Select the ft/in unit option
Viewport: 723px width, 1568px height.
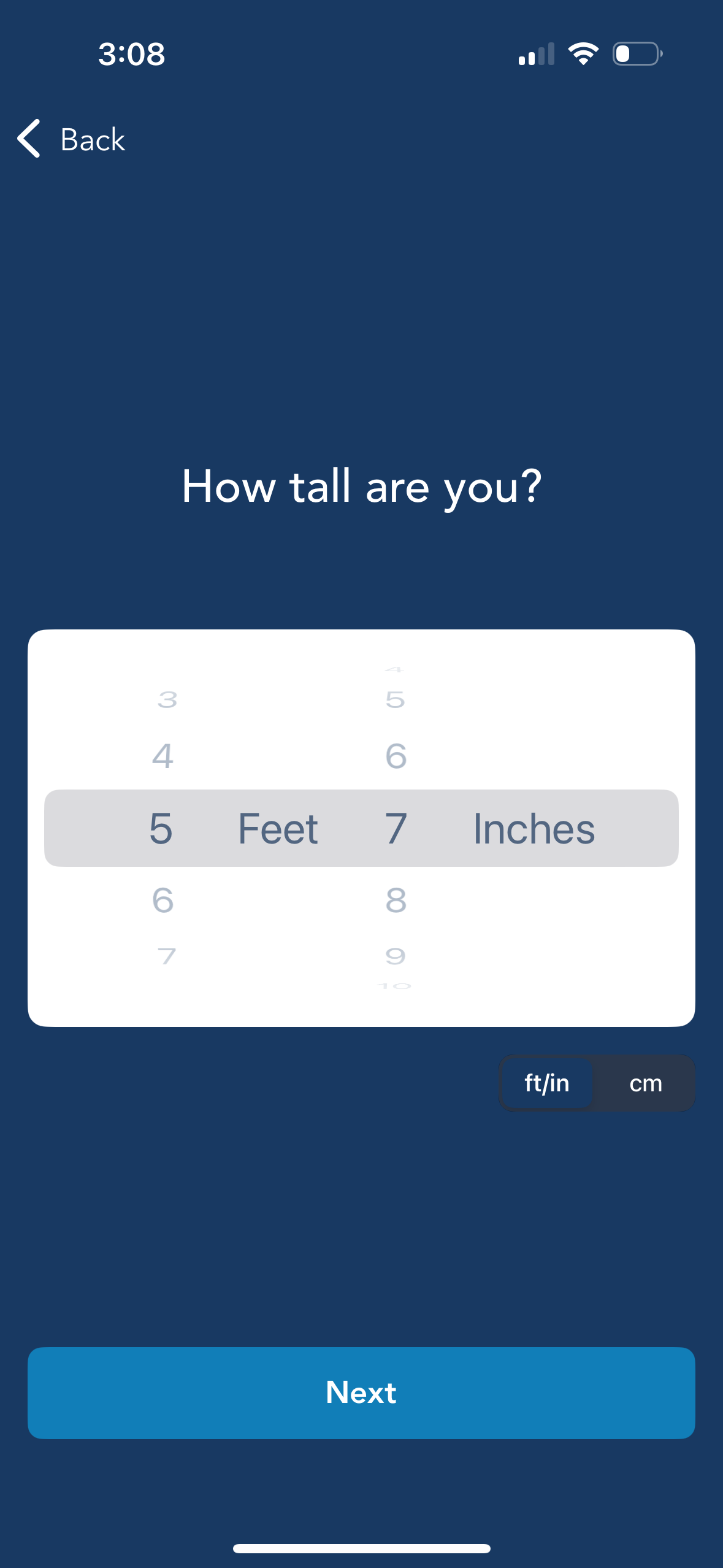546,1083
